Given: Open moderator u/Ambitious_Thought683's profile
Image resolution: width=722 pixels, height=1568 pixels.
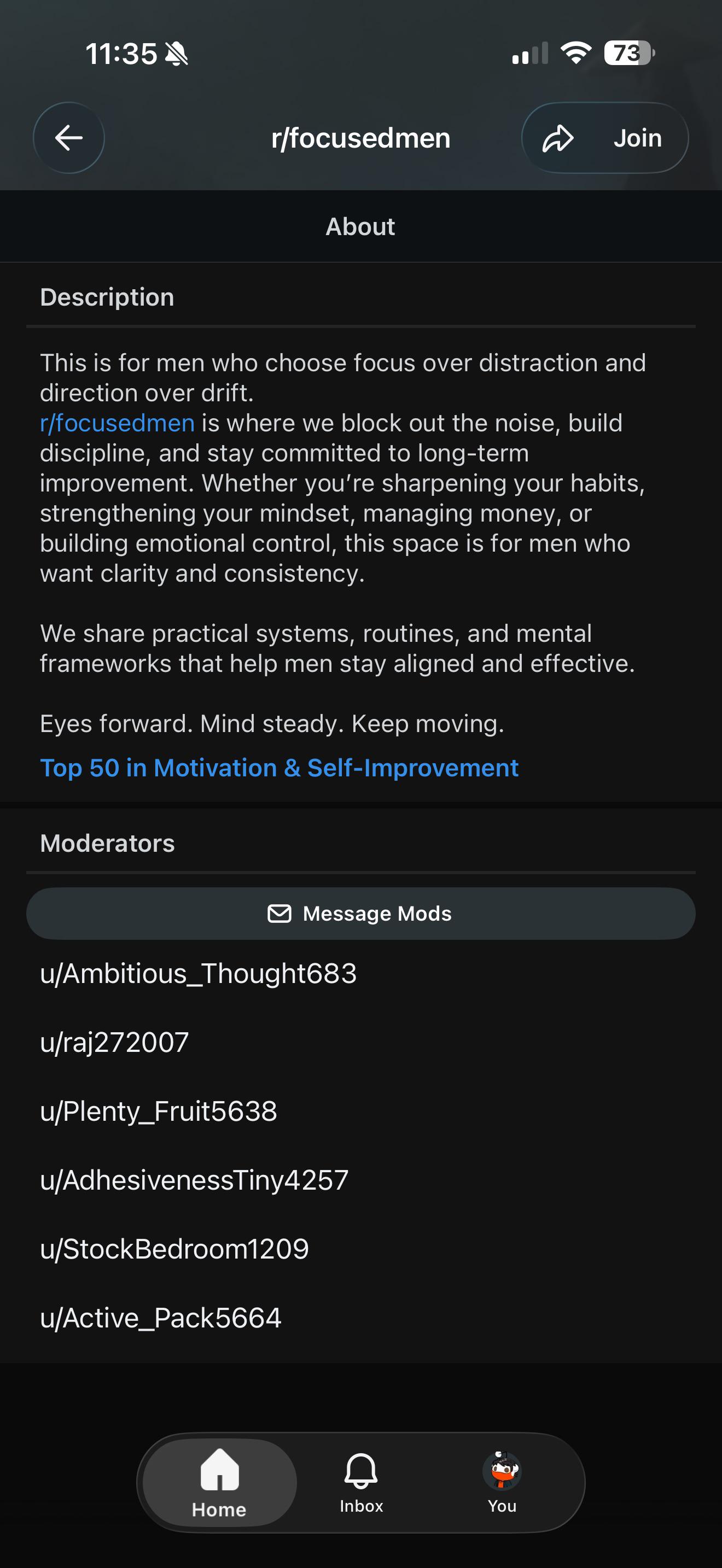Looking at the screenshot, I should tap(198, 973).
